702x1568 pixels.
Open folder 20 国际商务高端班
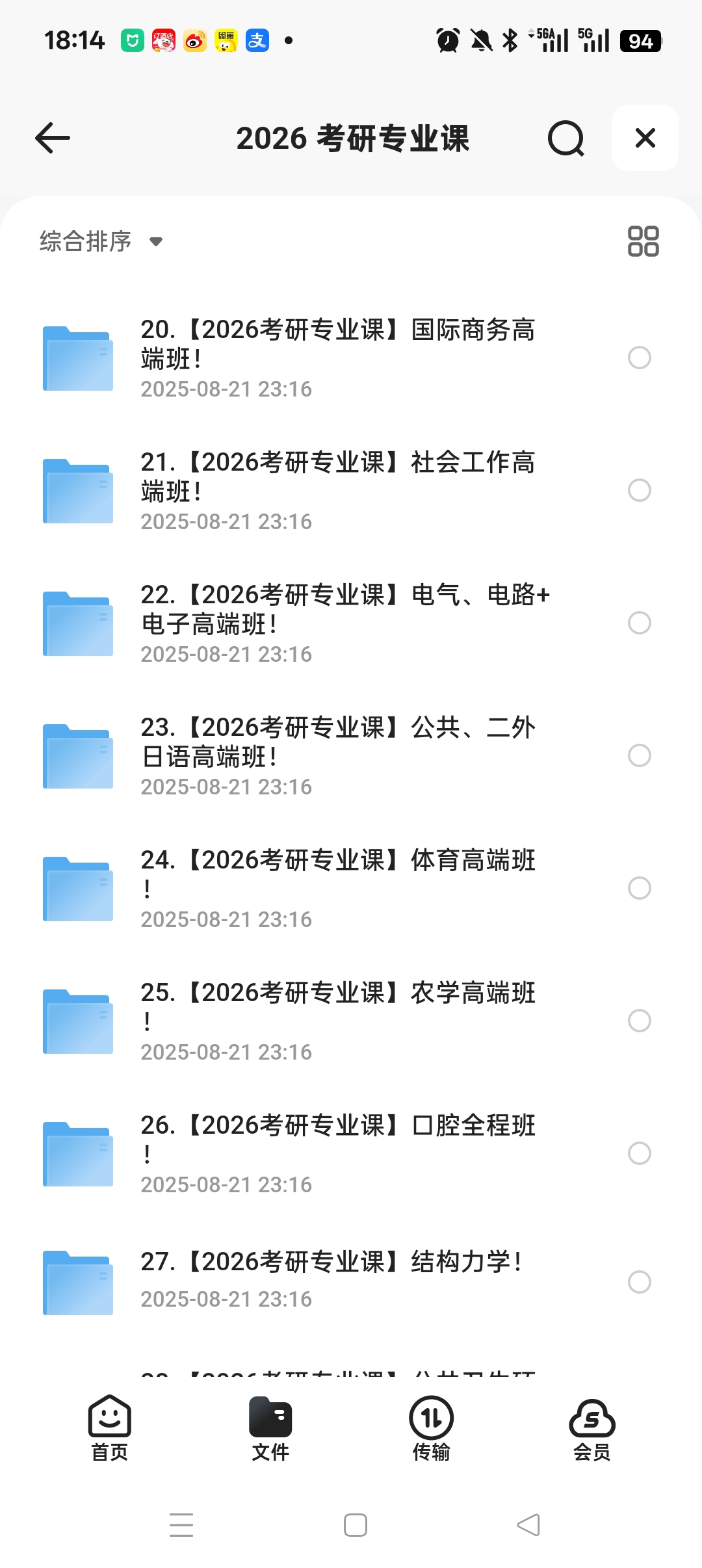pyautogui.click(x=338, y=344)
